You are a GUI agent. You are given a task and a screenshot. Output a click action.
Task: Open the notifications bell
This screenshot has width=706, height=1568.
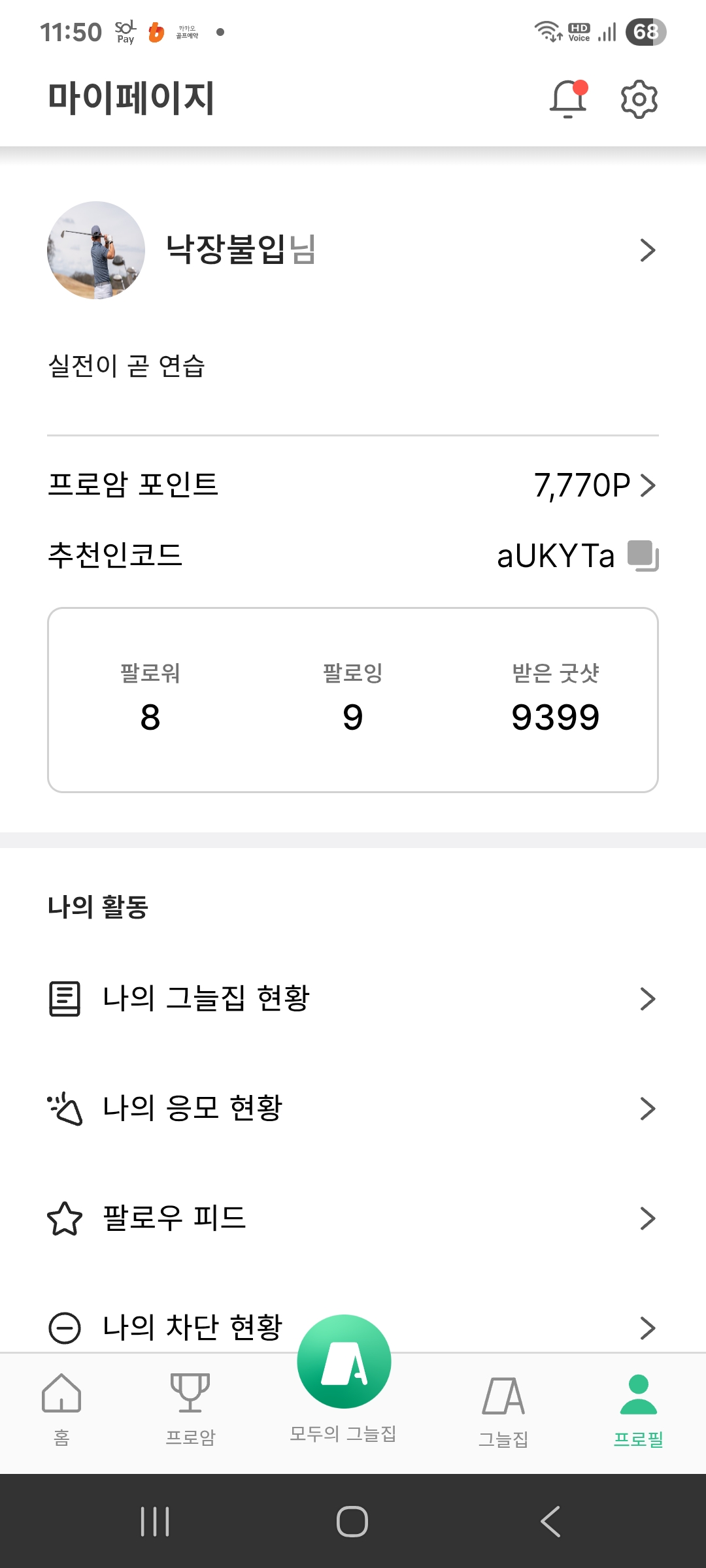point(567,99)
